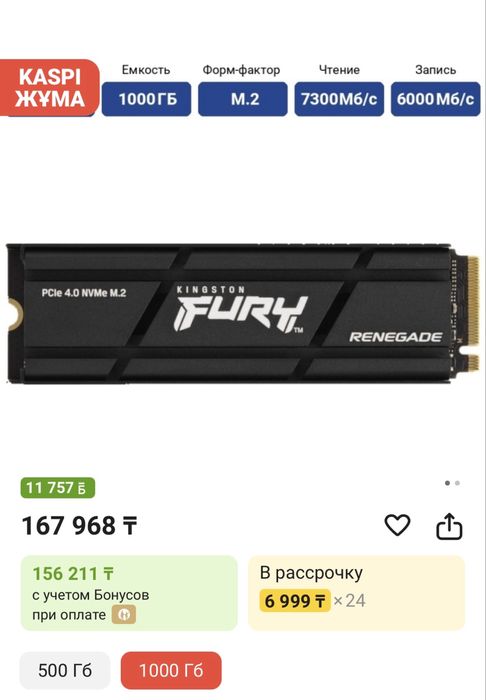Choose the 1000 Гб capacity option
The image size is (486, 700).
[x=171, y=670]
